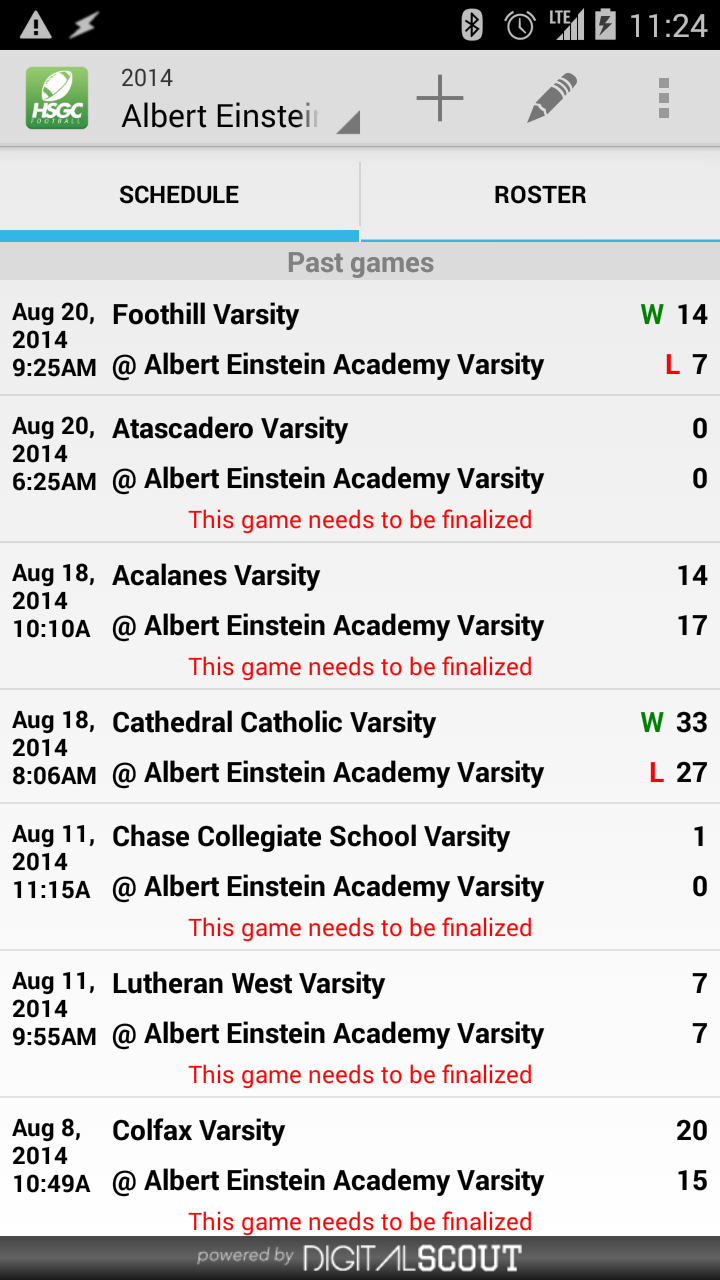720x1280 pixels.
Task: Finalize the Atascadero Varsity game
Action: click(x=360, y=519)
